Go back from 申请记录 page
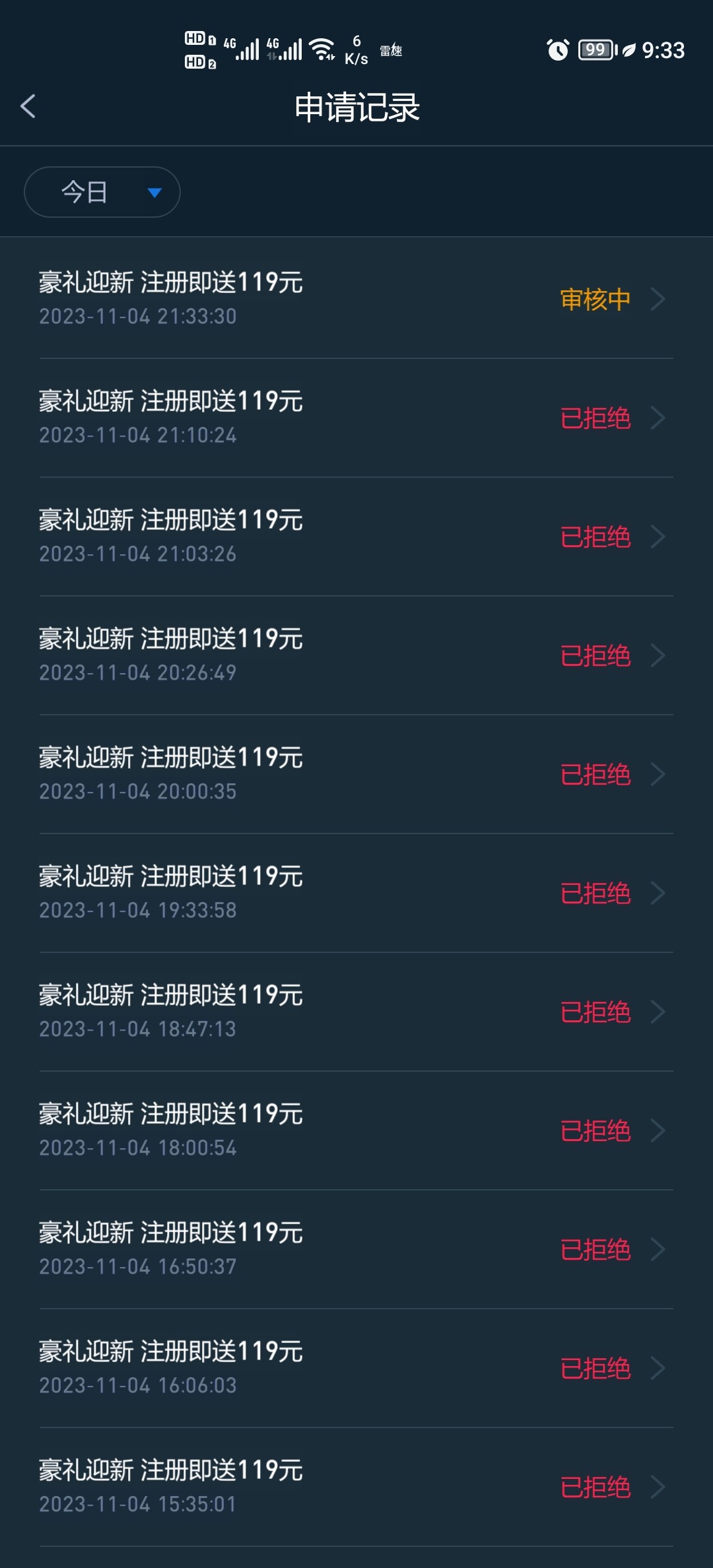 28,106
